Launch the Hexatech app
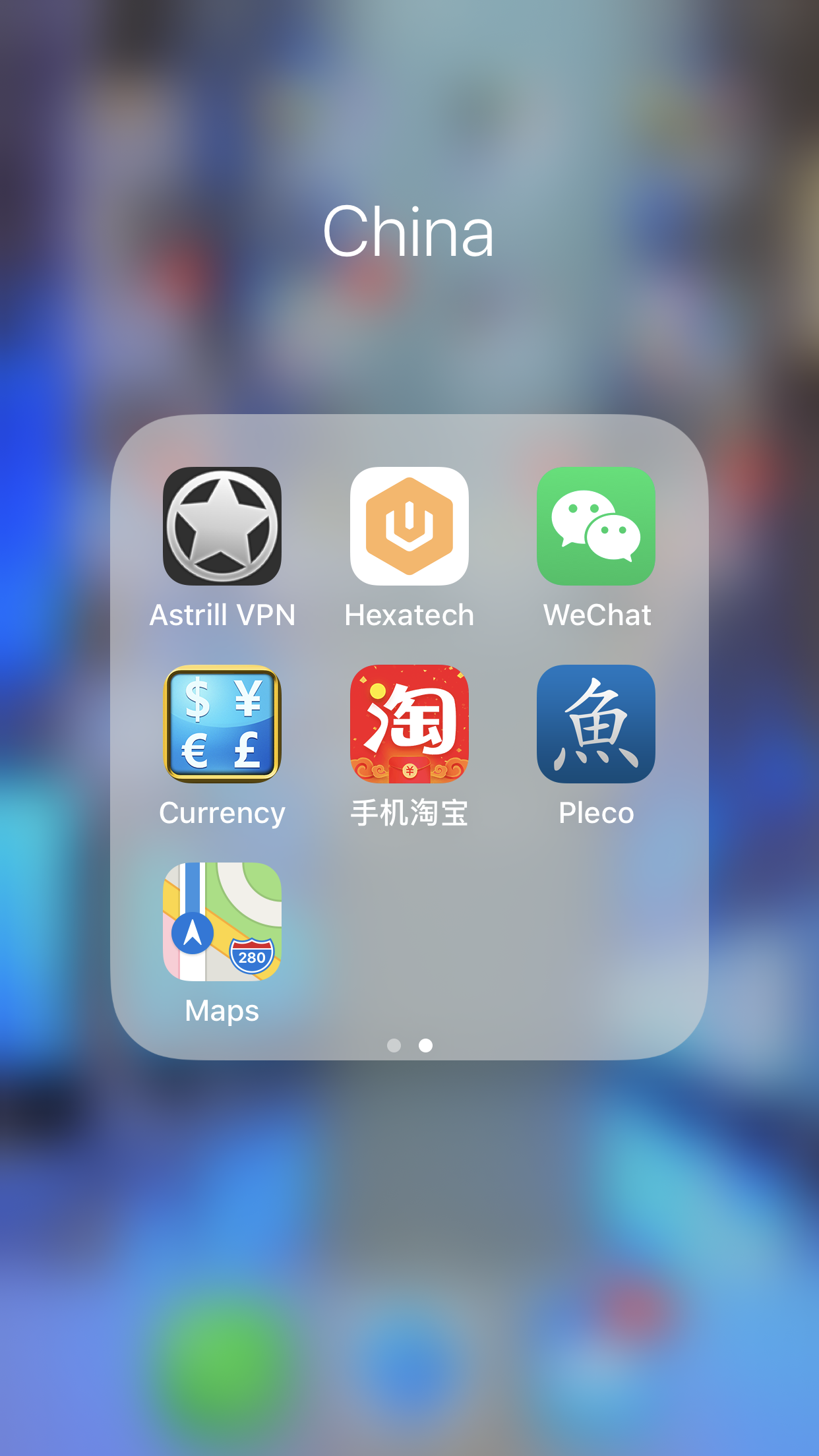This screenshot has width=819, height=1456. pyautogui.click(x=409, y=526)
